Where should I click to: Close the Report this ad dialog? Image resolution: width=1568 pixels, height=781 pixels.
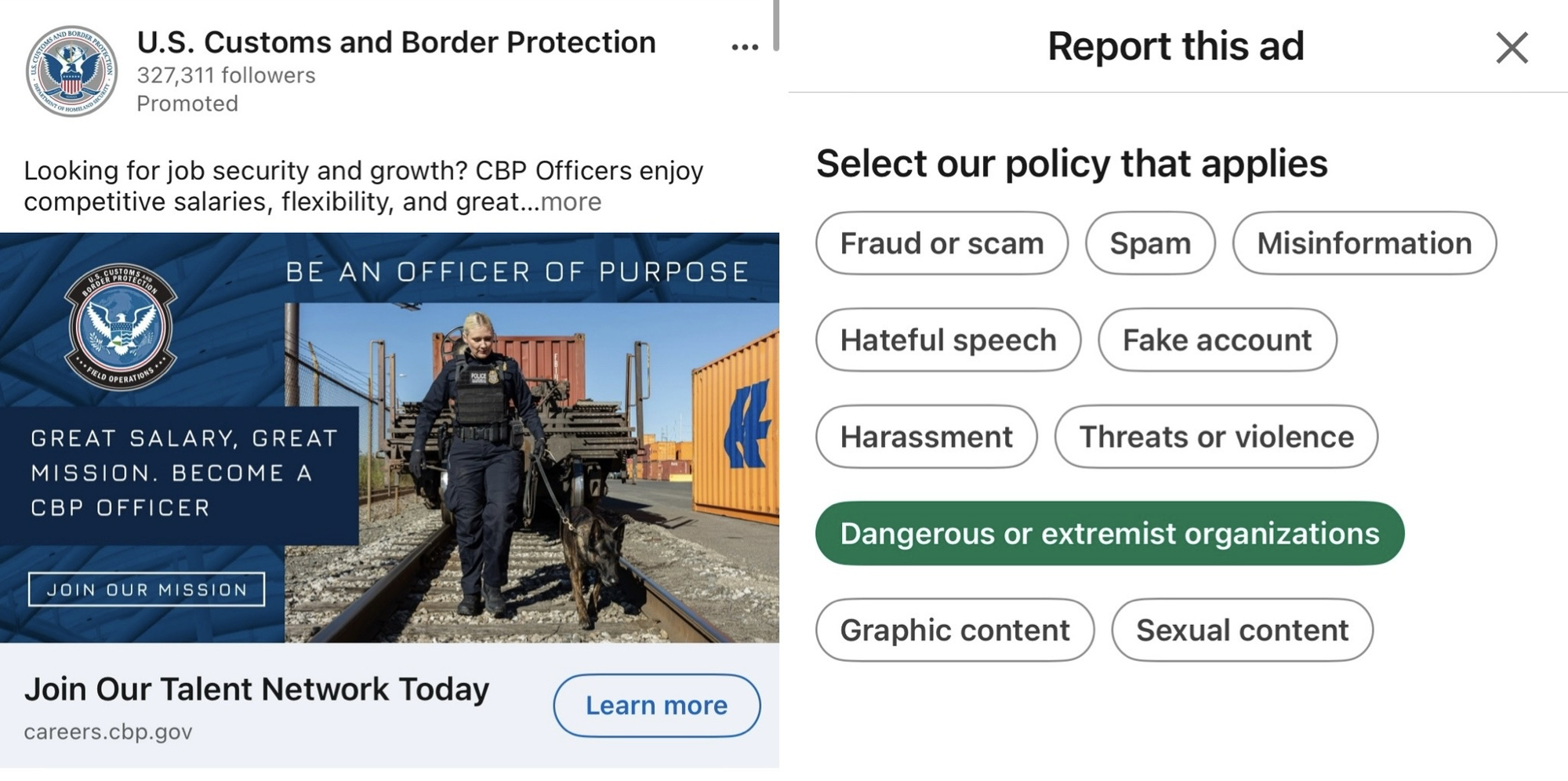(x=1511, y=48)
